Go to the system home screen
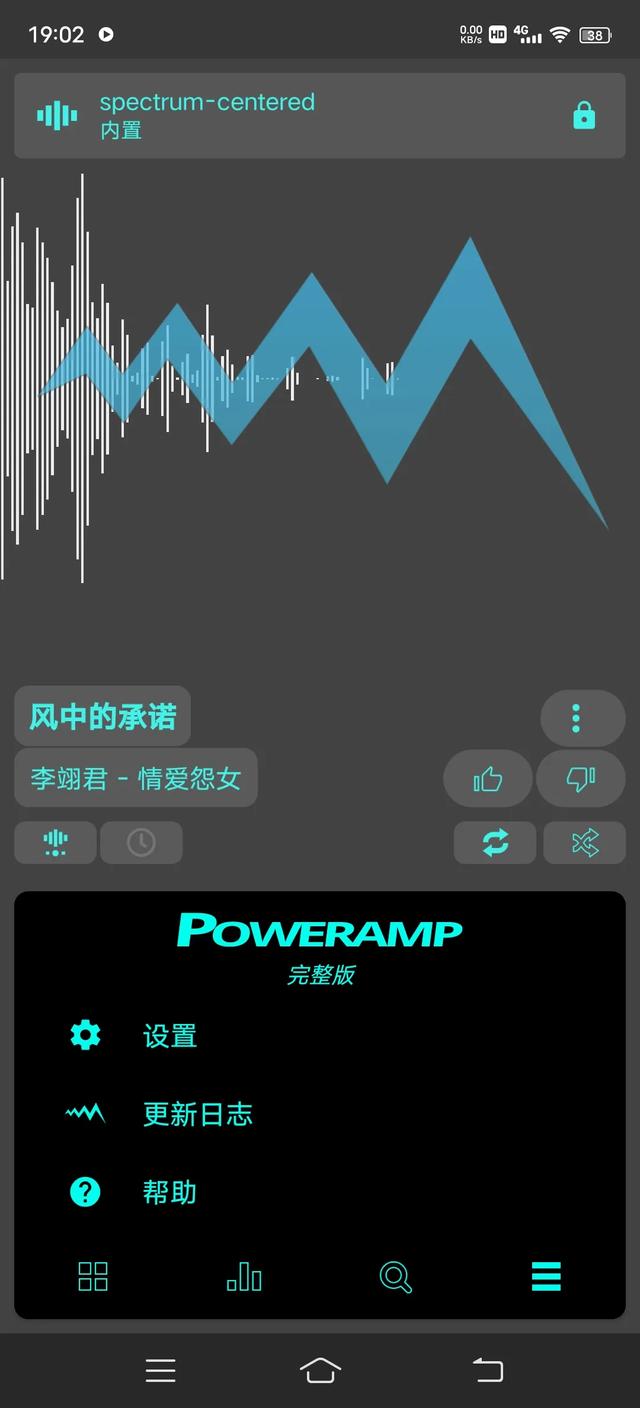 click(320, 1369)
